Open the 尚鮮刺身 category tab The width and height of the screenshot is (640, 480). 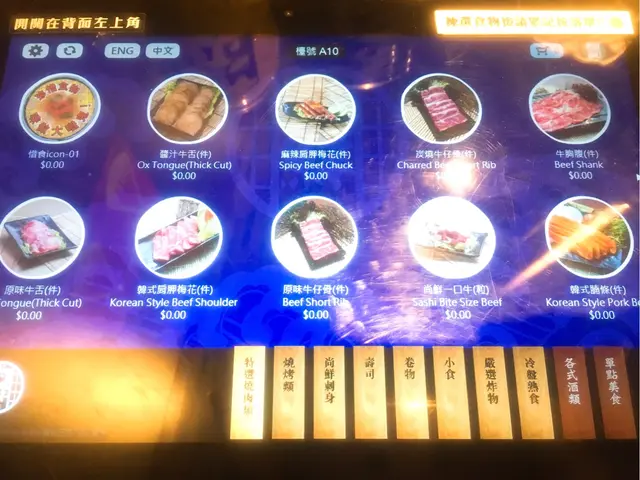pos(329,392)
